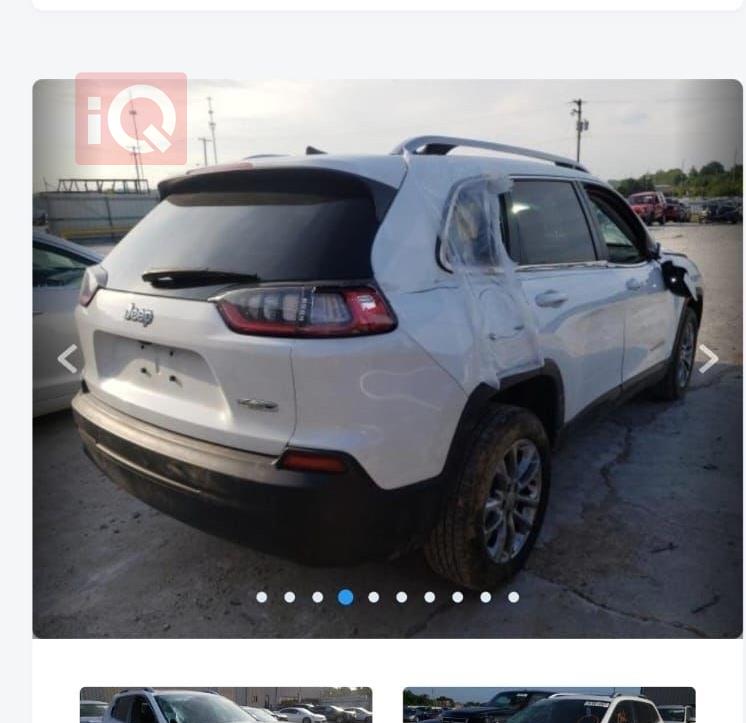
Task: Go to the previous car photo
Action: (x=67, y=358)
